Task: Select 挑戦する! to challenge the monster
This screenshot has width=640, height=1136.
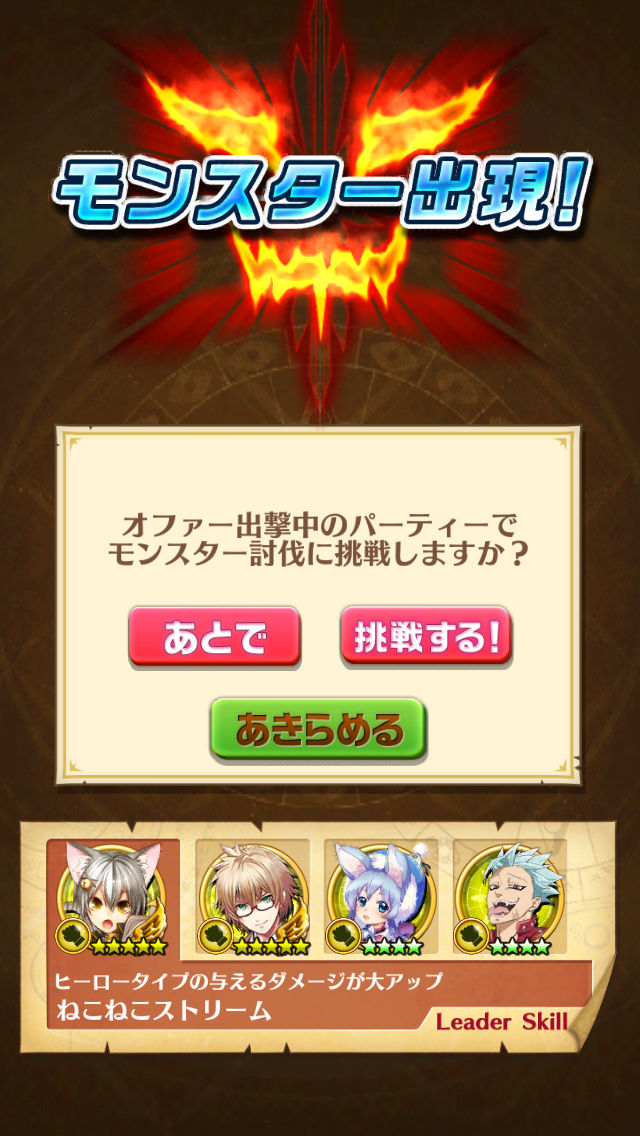Action: click(x=425, y=636)
